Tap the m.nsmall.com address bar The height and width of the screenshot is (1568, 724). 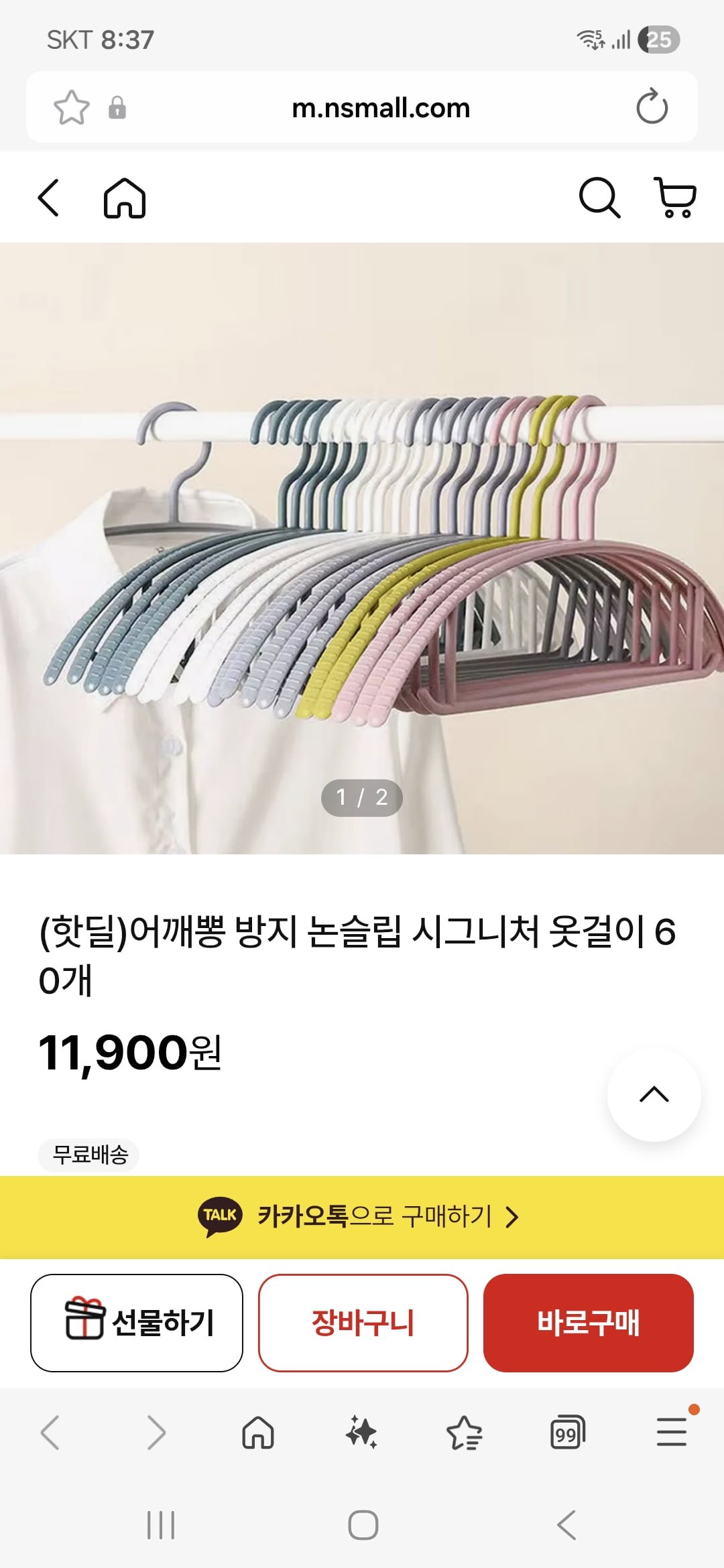(x=381, y=108)
